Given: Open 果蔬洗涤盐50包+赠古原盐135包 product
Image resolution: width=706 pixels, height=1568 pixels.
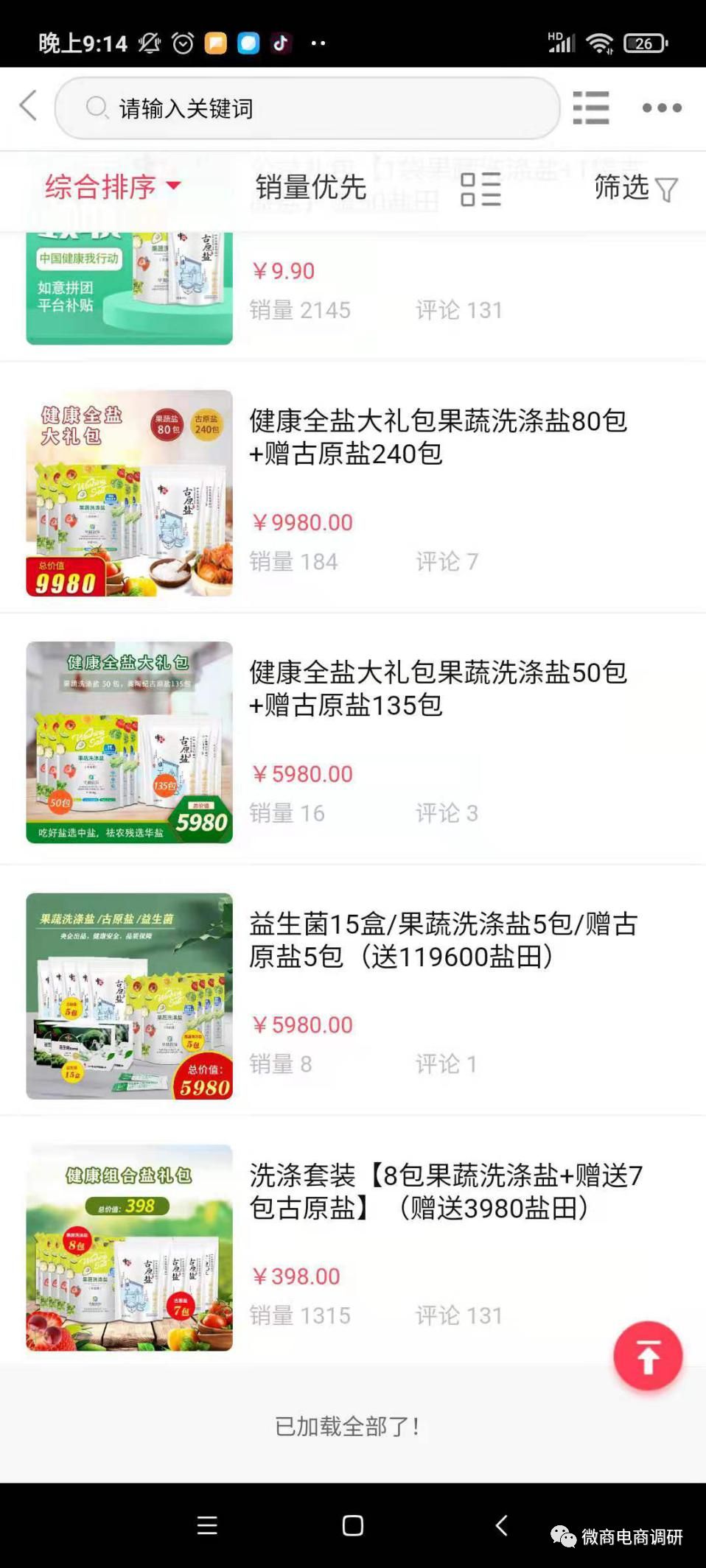Looking at the screenshot, I should pos(438,688).
